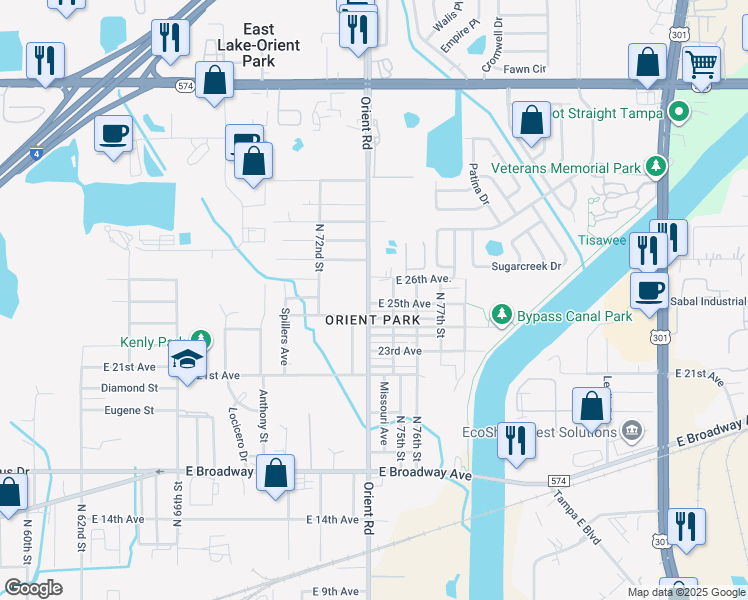Select the restaurant marker near EcoShred Solutions

[x=515, y=443]
